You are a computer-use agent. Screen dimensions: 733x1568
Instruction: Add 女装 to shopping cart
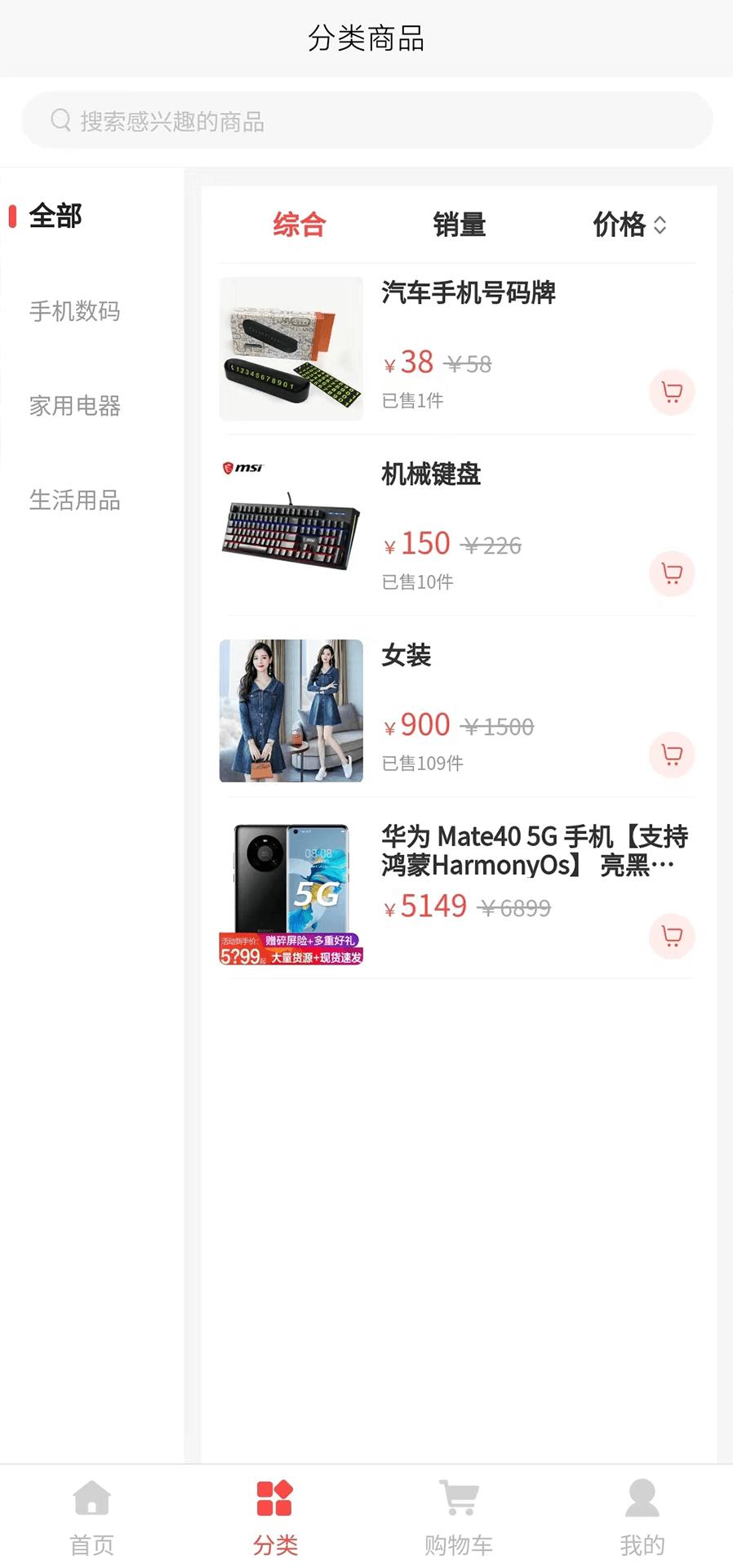tap(672, 755)
